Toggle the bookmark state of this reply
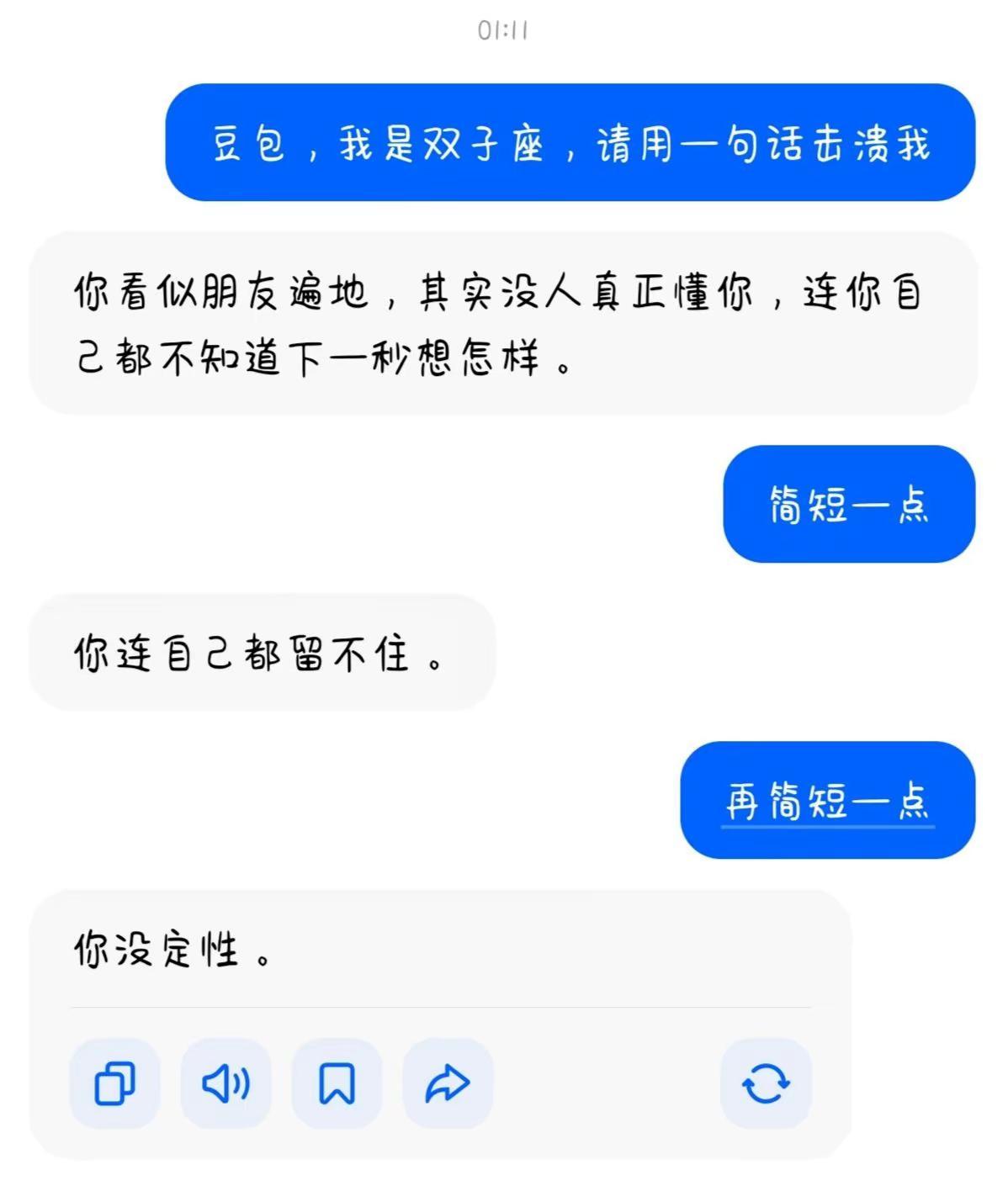Image resolution: width=1008 pixels, height=1186 pixels. tap(337, 1084)
